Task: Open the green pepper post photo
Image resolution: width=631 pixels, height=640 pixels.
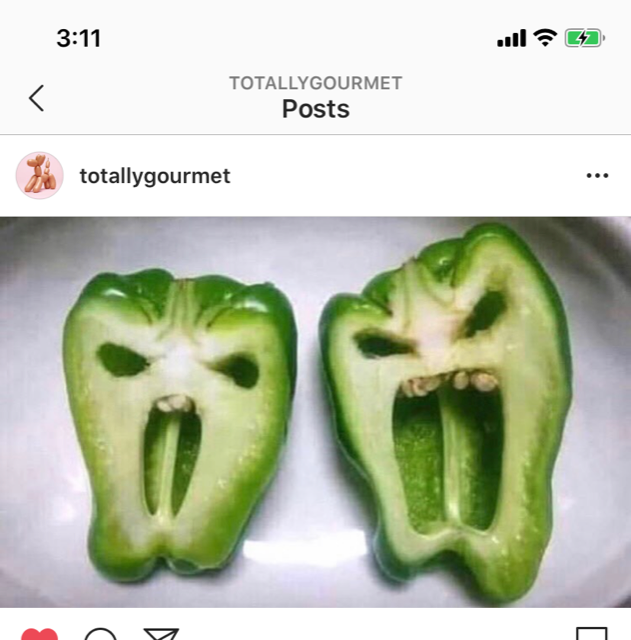Action: [x=315, y=410]
